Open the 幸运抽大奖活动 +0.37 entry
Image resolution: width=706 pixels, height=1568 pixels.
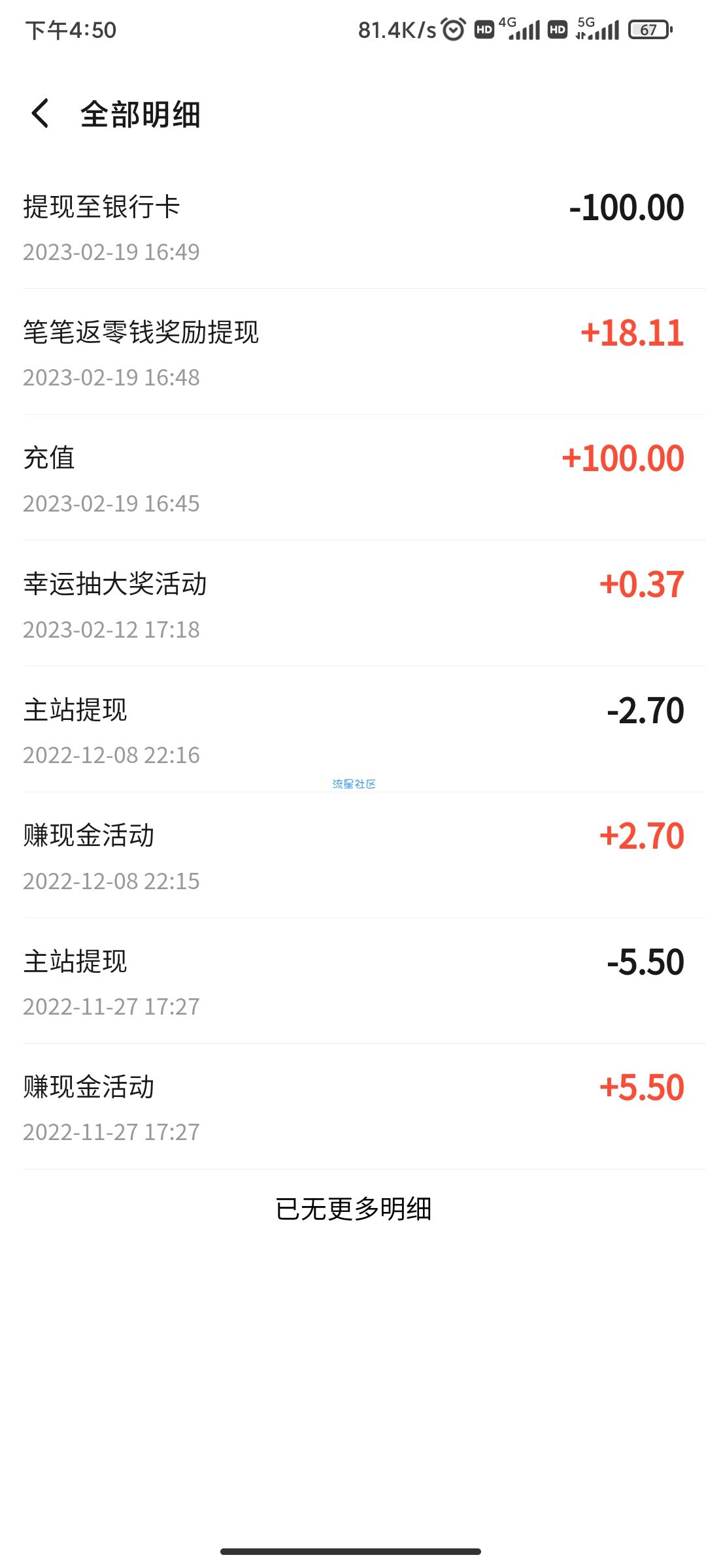[353, 604]
